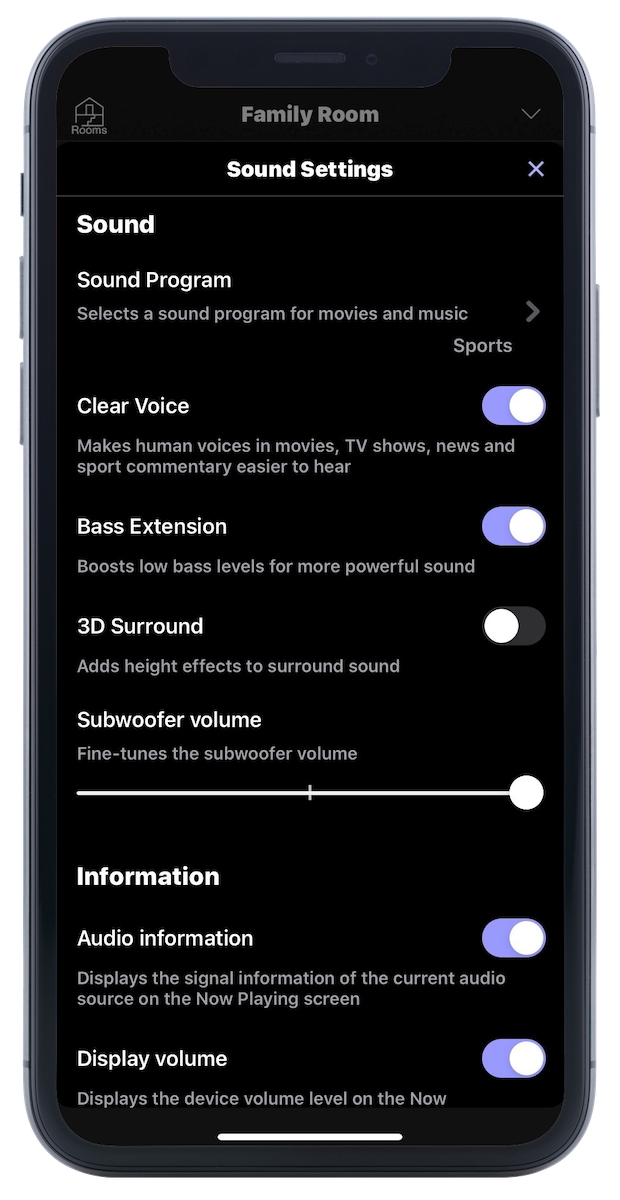Tap the Subwoofer volume slider midpoint

(310, 793)
